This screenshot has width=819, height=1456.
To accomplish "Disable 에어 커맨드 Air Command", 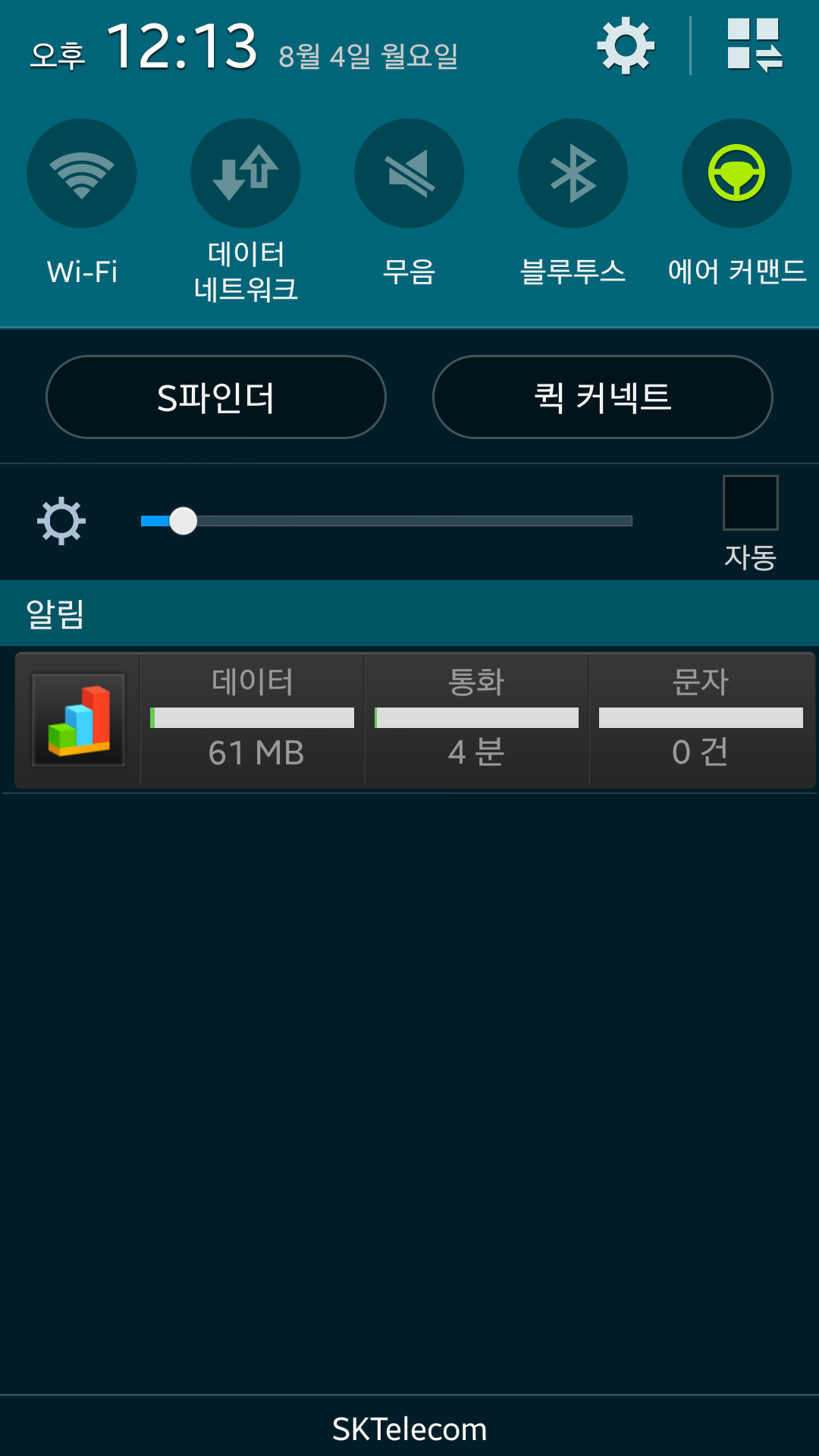I will click(x=736, y=174).
